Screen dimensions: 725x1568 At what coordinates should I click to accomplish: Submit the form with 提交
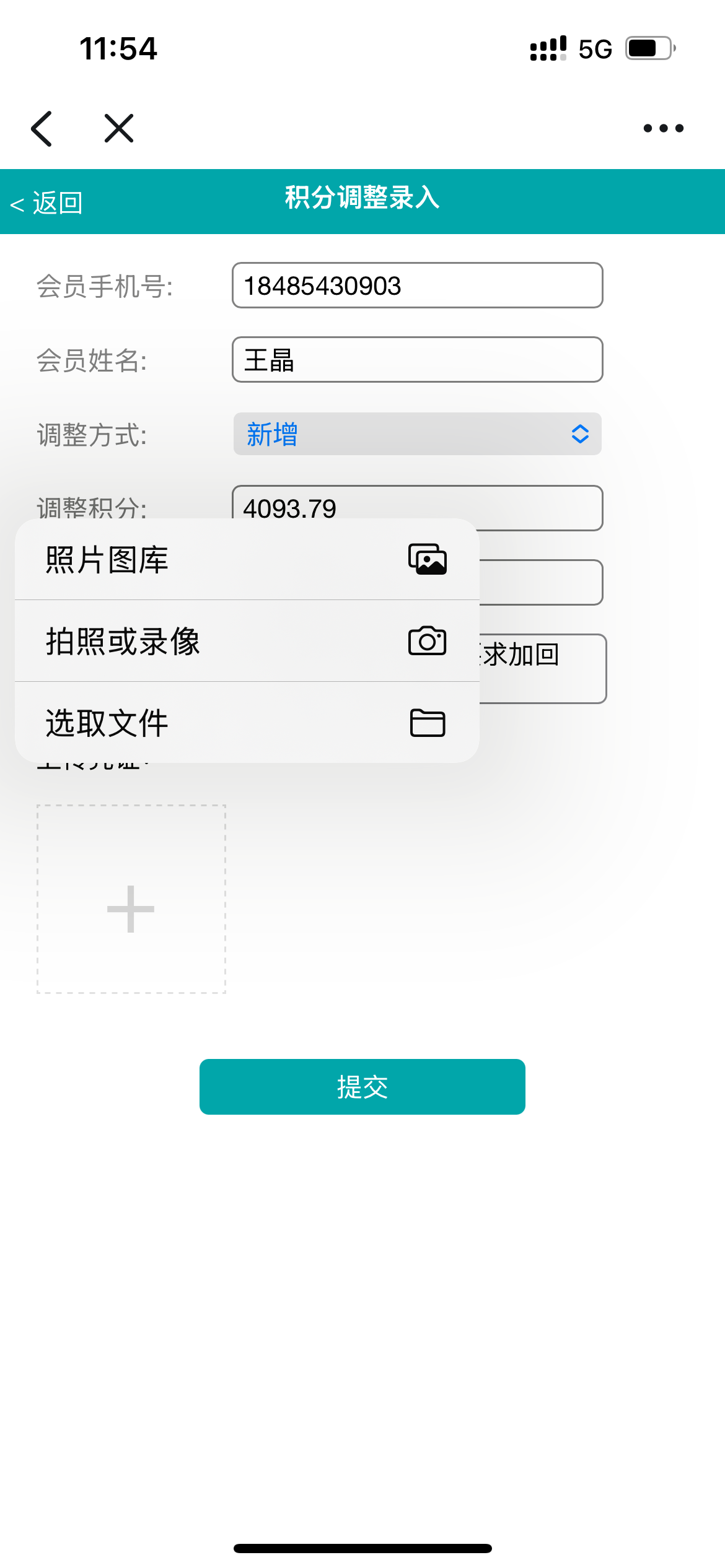coord(362,1087)
